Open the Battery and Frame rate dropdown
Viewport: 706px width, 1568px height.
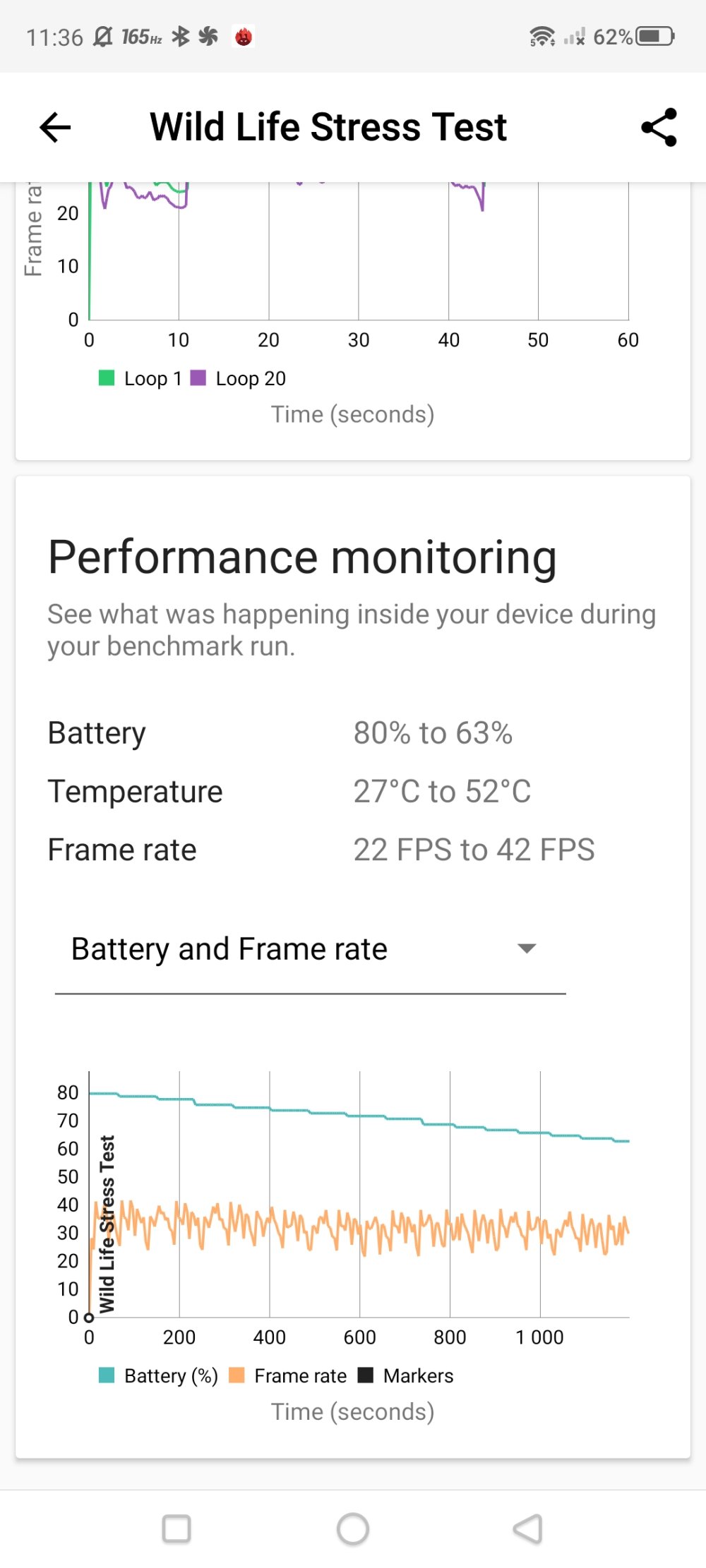point(311,949)
